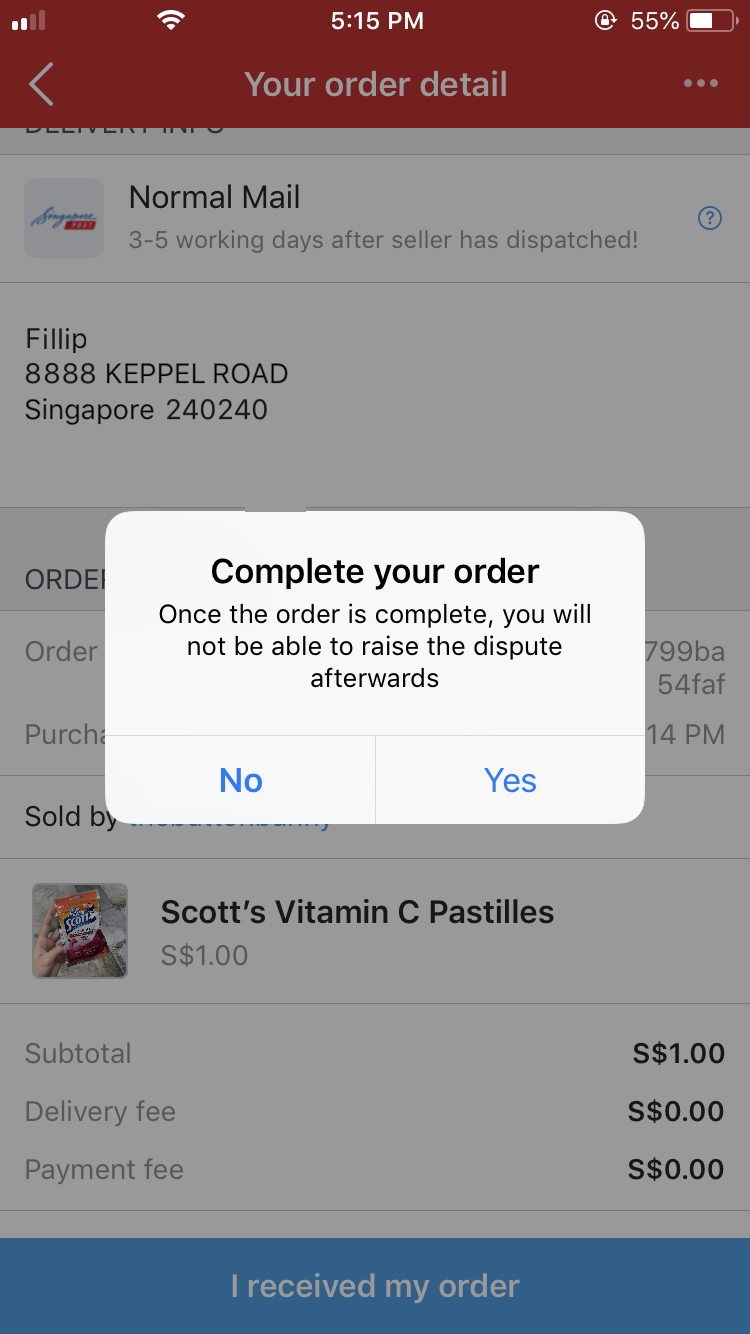Image resolution: width=750 pixels, height=1334 pixels.
Task: Choose No in the dialog
Action: 240,780
